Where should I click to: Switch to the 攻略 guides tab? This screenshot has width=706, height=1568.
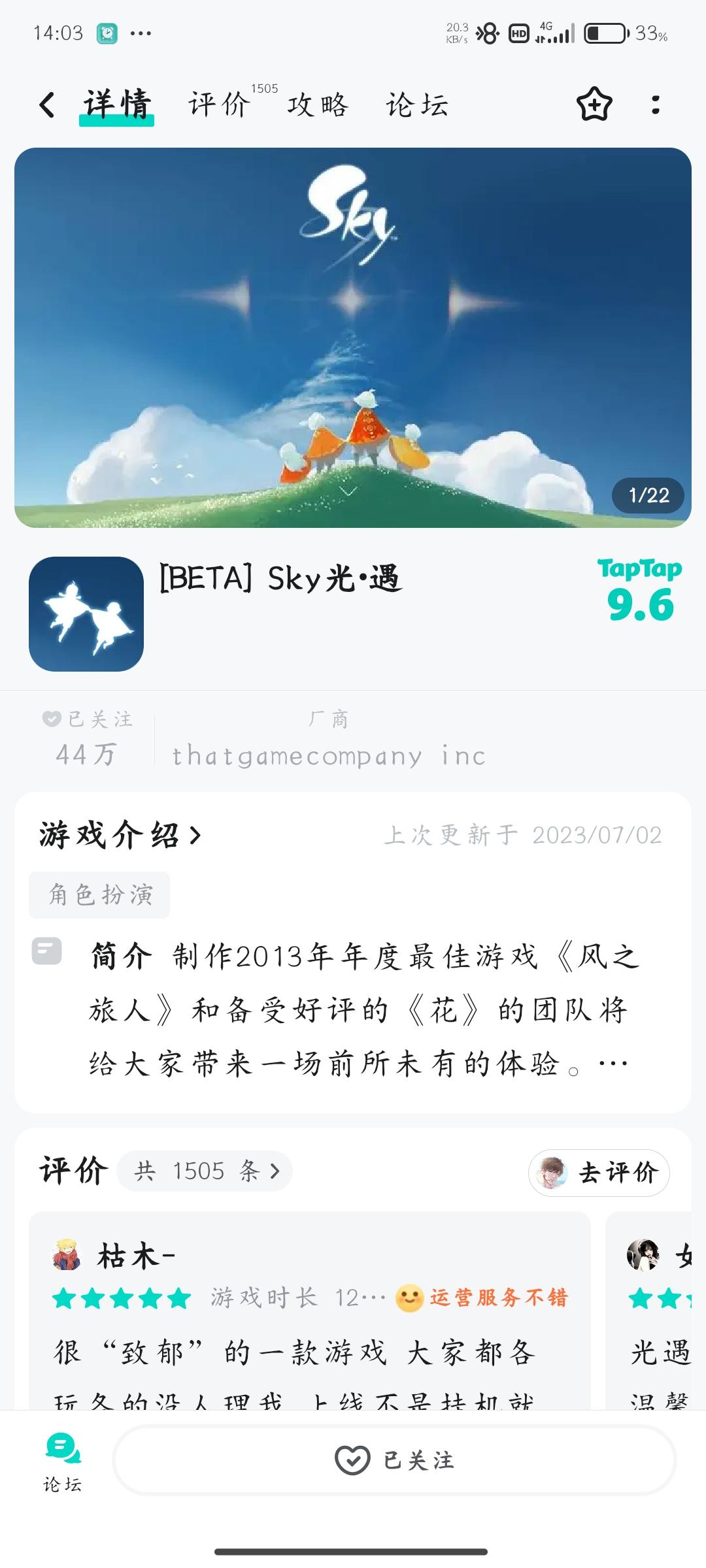pyautogui.click(x=316, y=105)
